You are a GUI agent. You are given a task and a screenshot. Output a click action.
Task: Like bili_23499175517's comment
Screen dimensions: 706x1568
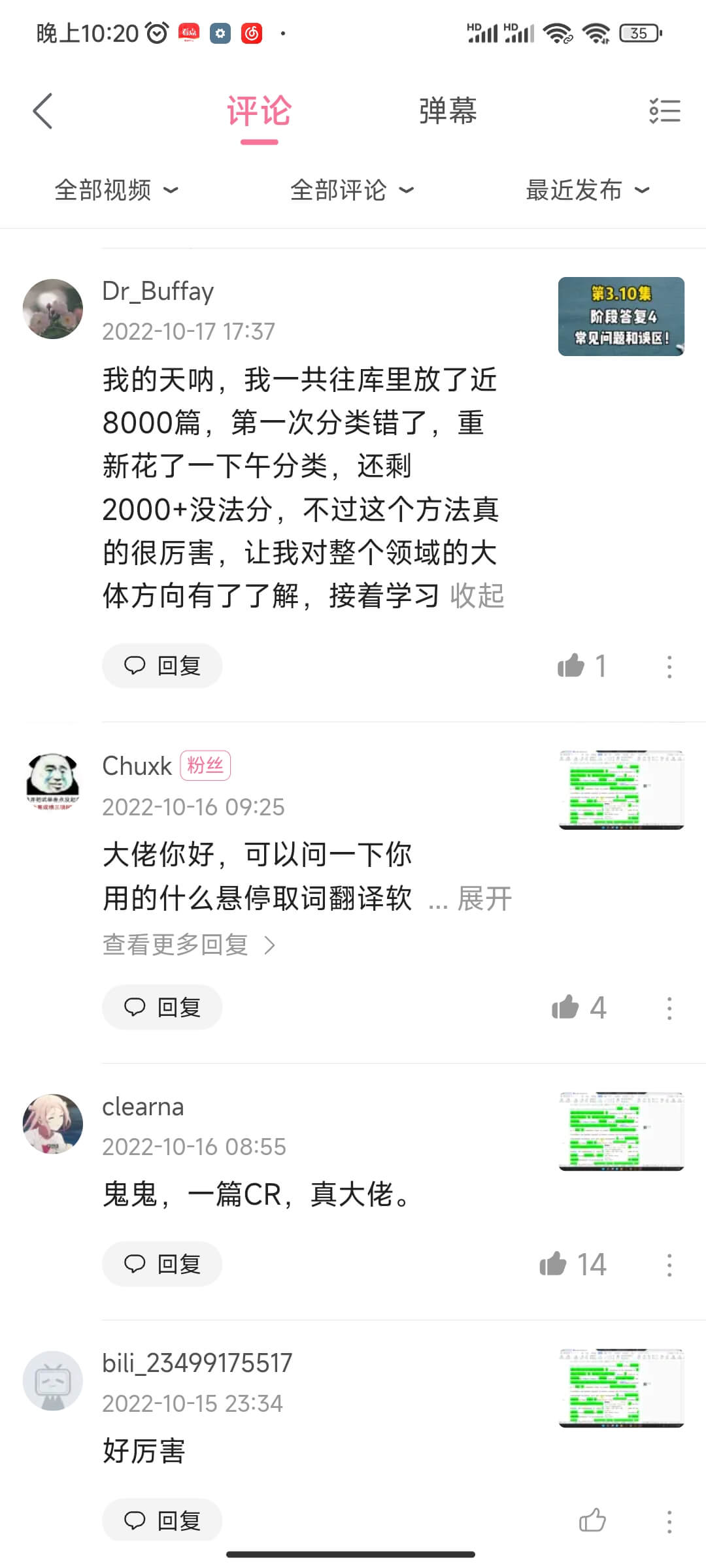[x=592, y=1521]
